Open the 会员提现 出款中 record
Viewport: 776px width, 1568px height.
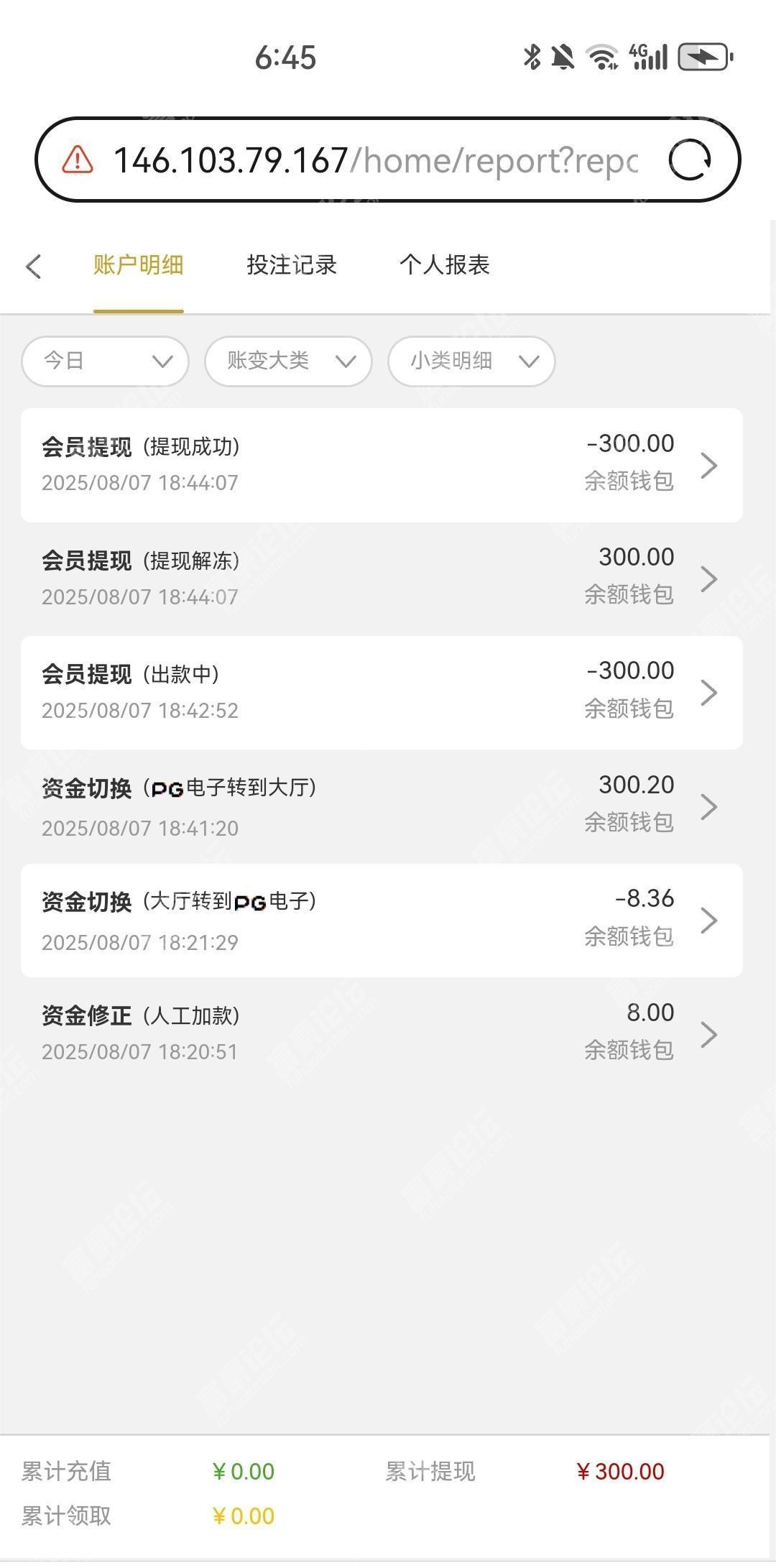click(382, 692)
